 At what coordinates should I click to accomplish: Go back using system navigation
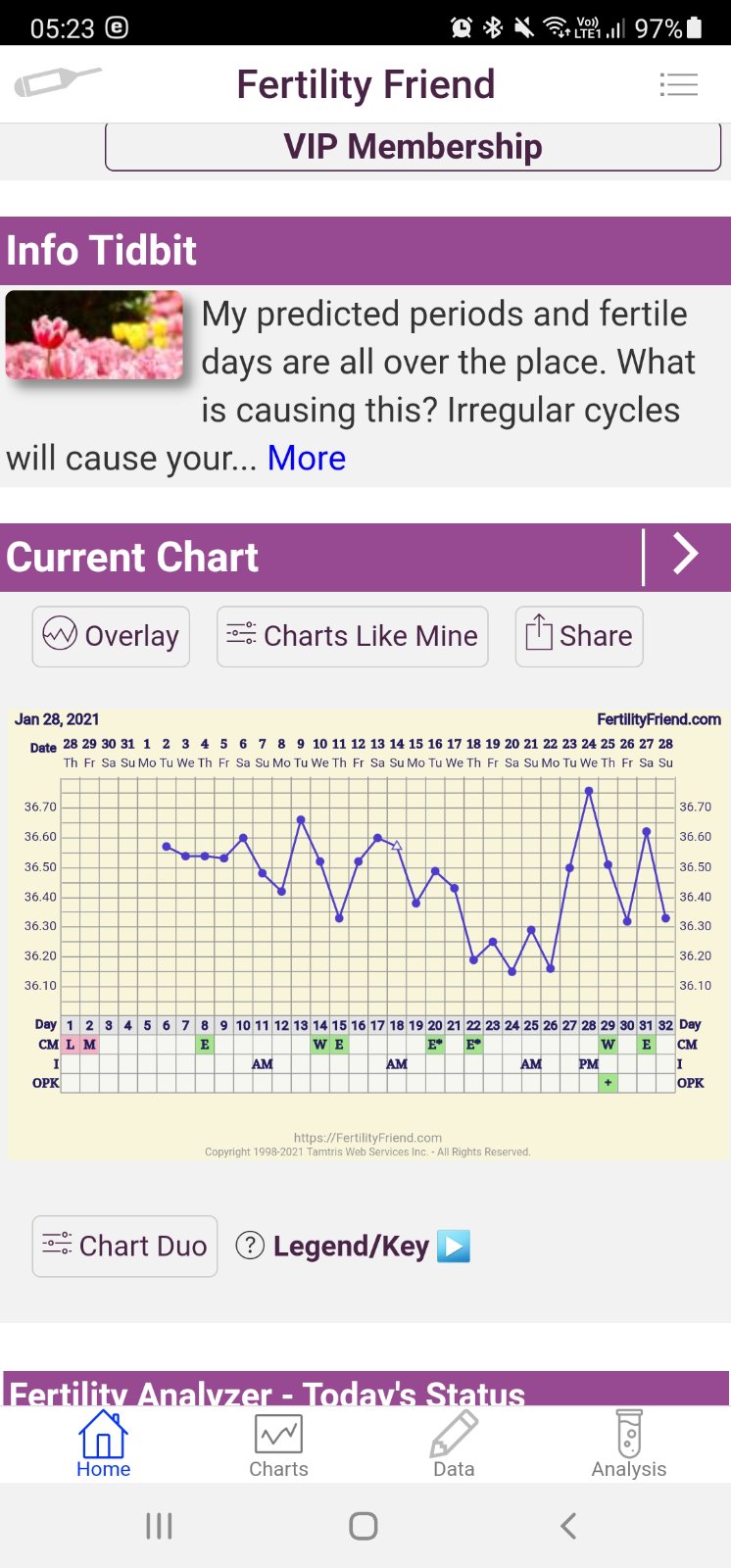[568, 1526]
